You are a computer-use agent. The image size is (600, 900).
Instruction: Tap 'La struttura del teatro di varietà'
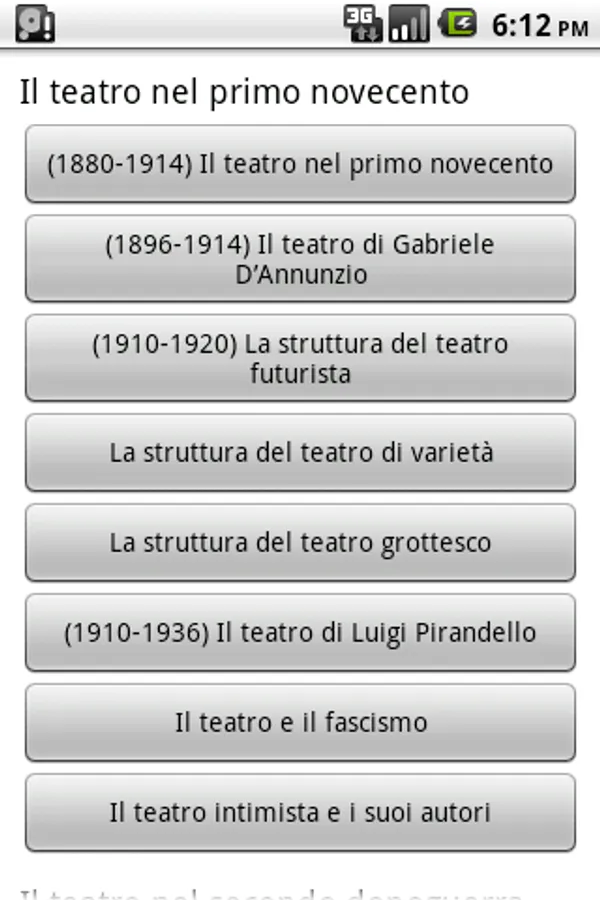coord(300,453)
